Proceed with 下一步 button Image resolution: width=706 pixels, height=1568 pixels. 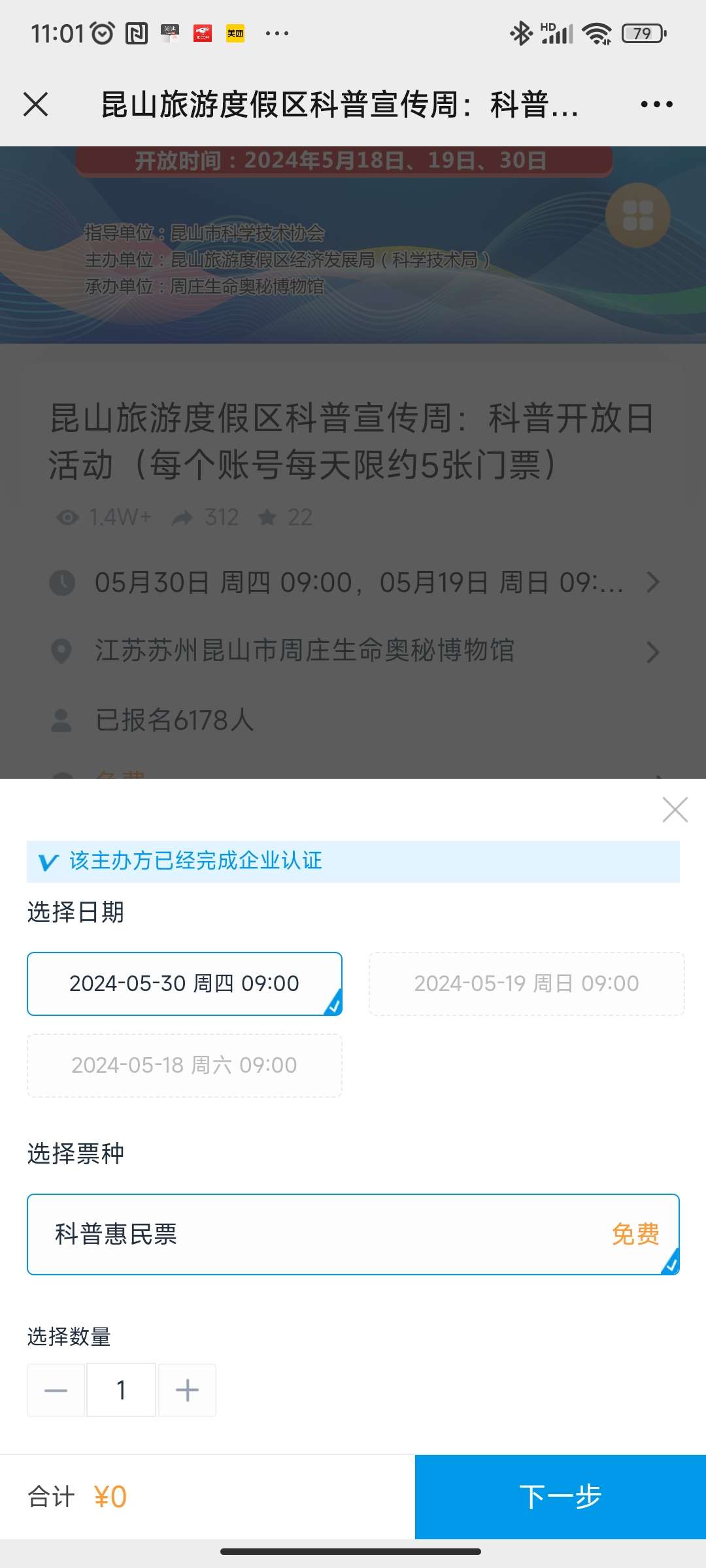[560, 1497]
